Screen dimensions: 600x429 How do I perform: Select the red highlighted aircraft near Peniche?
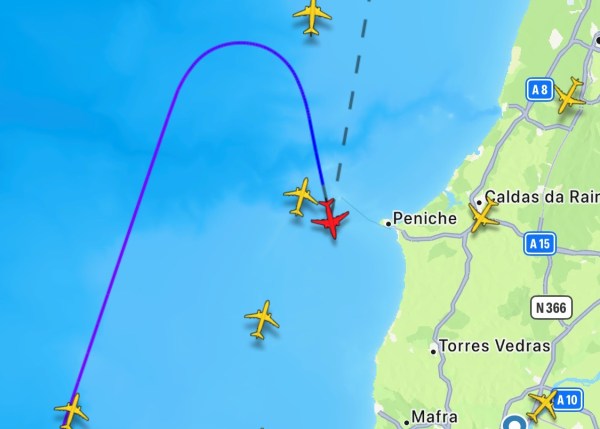pos(329,217)
